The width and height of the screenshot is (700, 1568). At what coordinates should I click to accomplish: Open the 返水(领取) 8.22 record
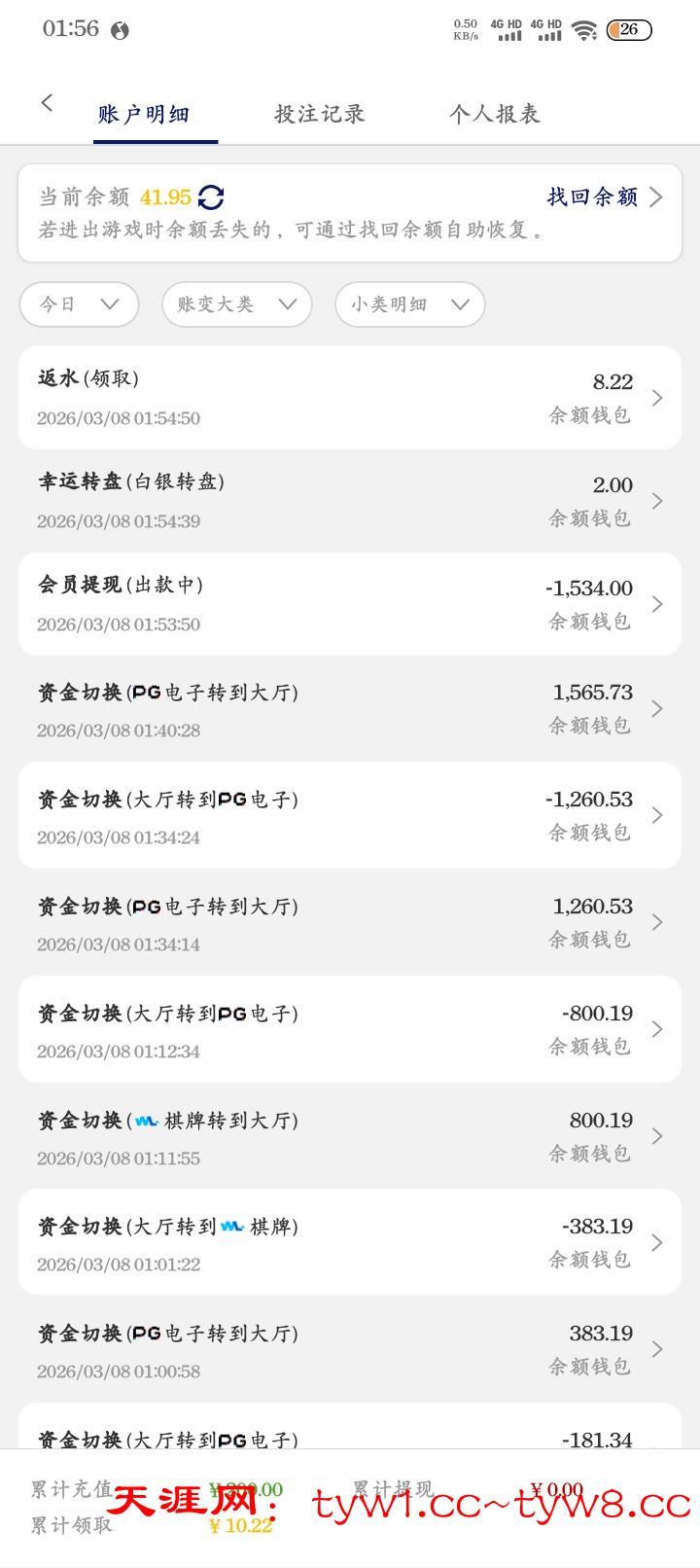[349, 398]
